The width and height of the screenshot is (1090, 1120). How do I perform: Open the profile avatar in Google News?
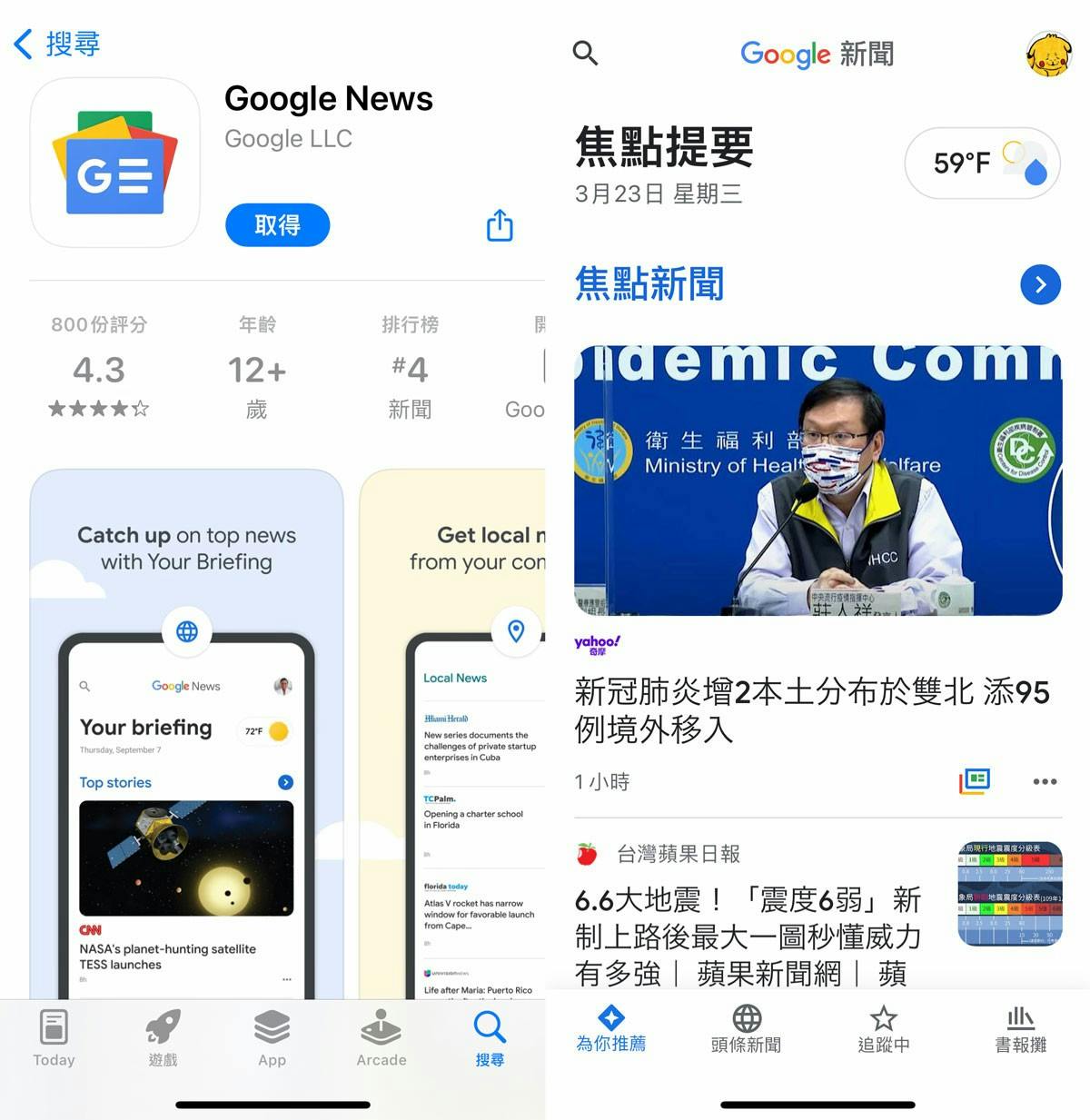point(1048,54)
